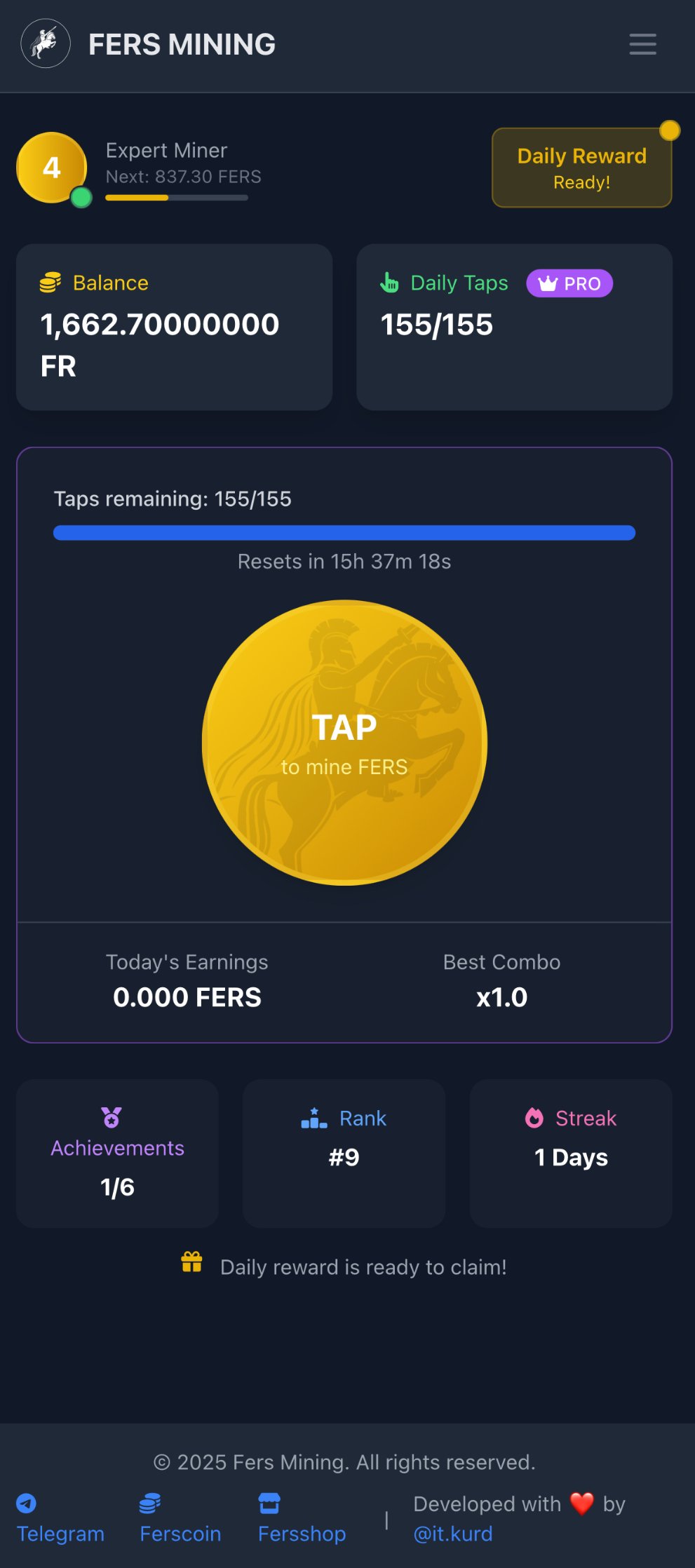Tap the PRO badge on Daily Taps
This screenshot has height=1568, width=695.
(x=569, y=283)
